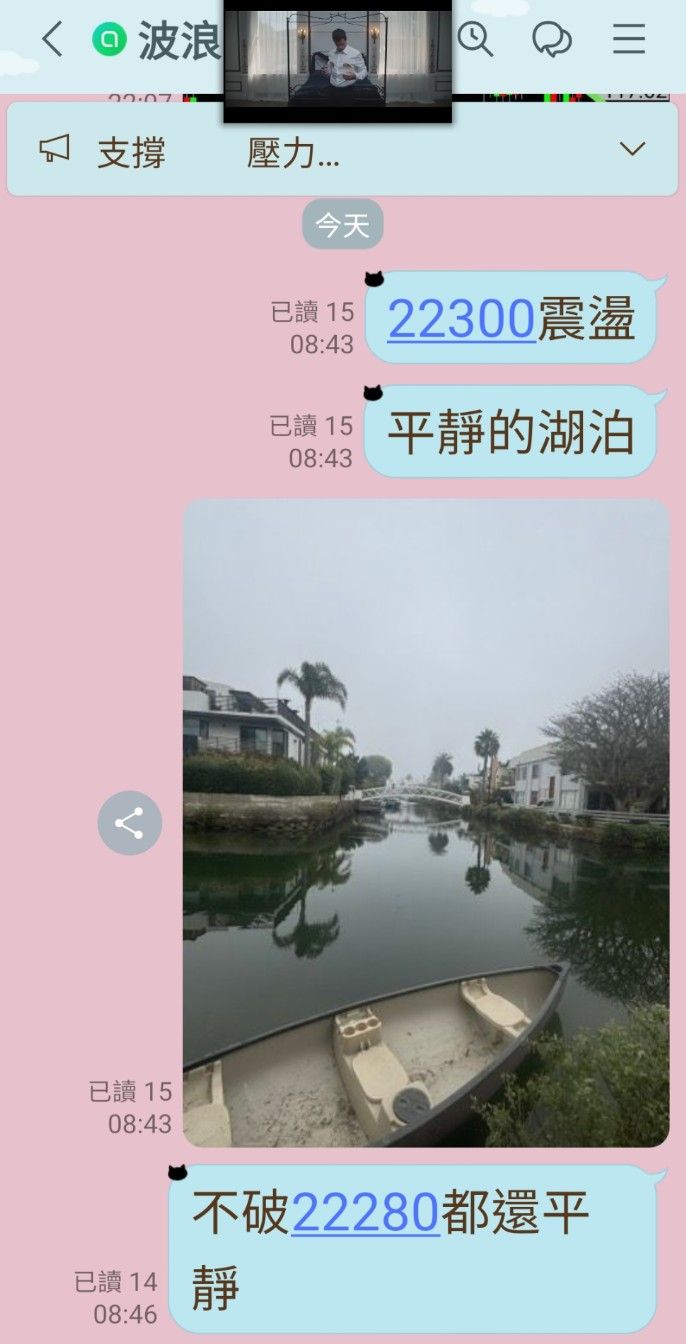
Task: Open the chat notes icon
Action: pyautogui.click(x=551, y=40)
